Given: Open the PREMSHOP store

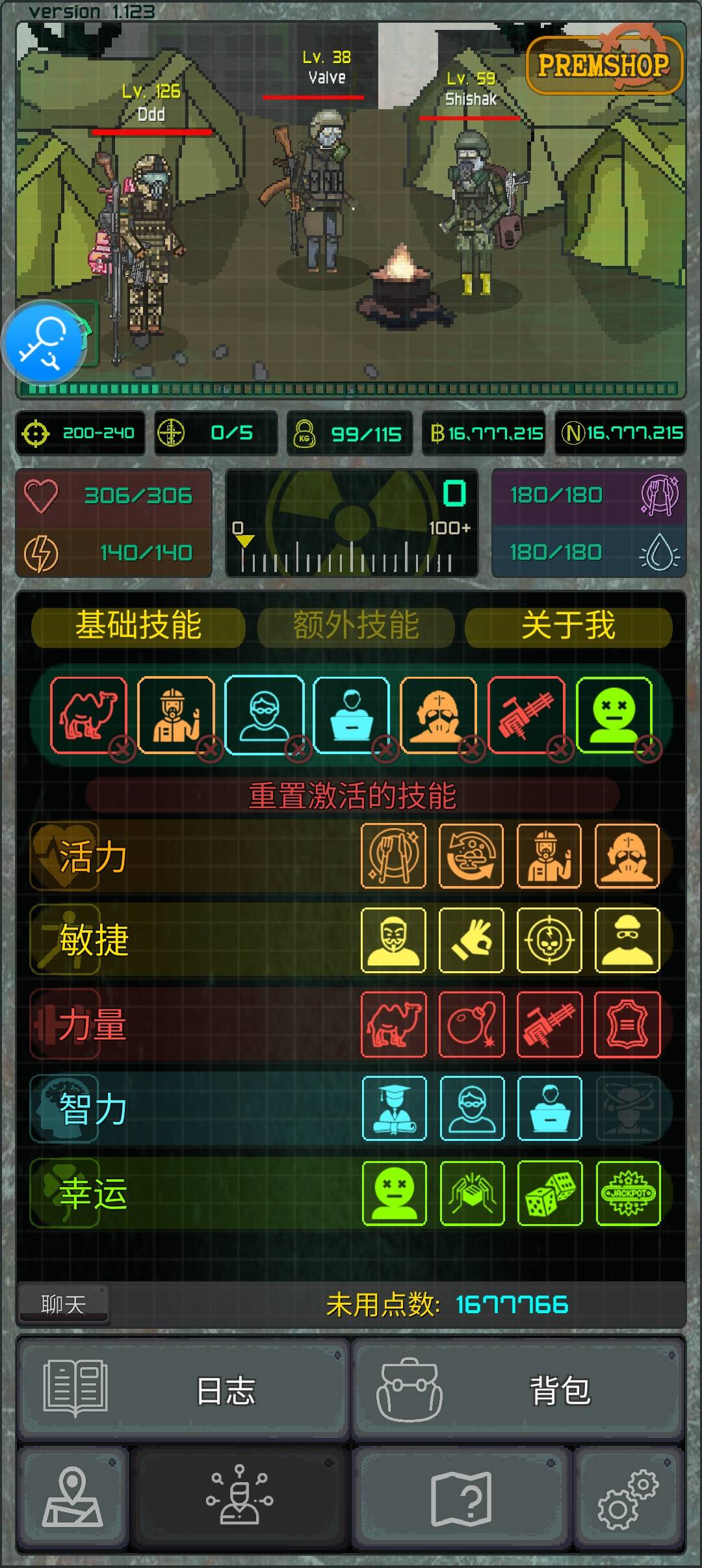Looking at the screenshot, I should point(604,65).
